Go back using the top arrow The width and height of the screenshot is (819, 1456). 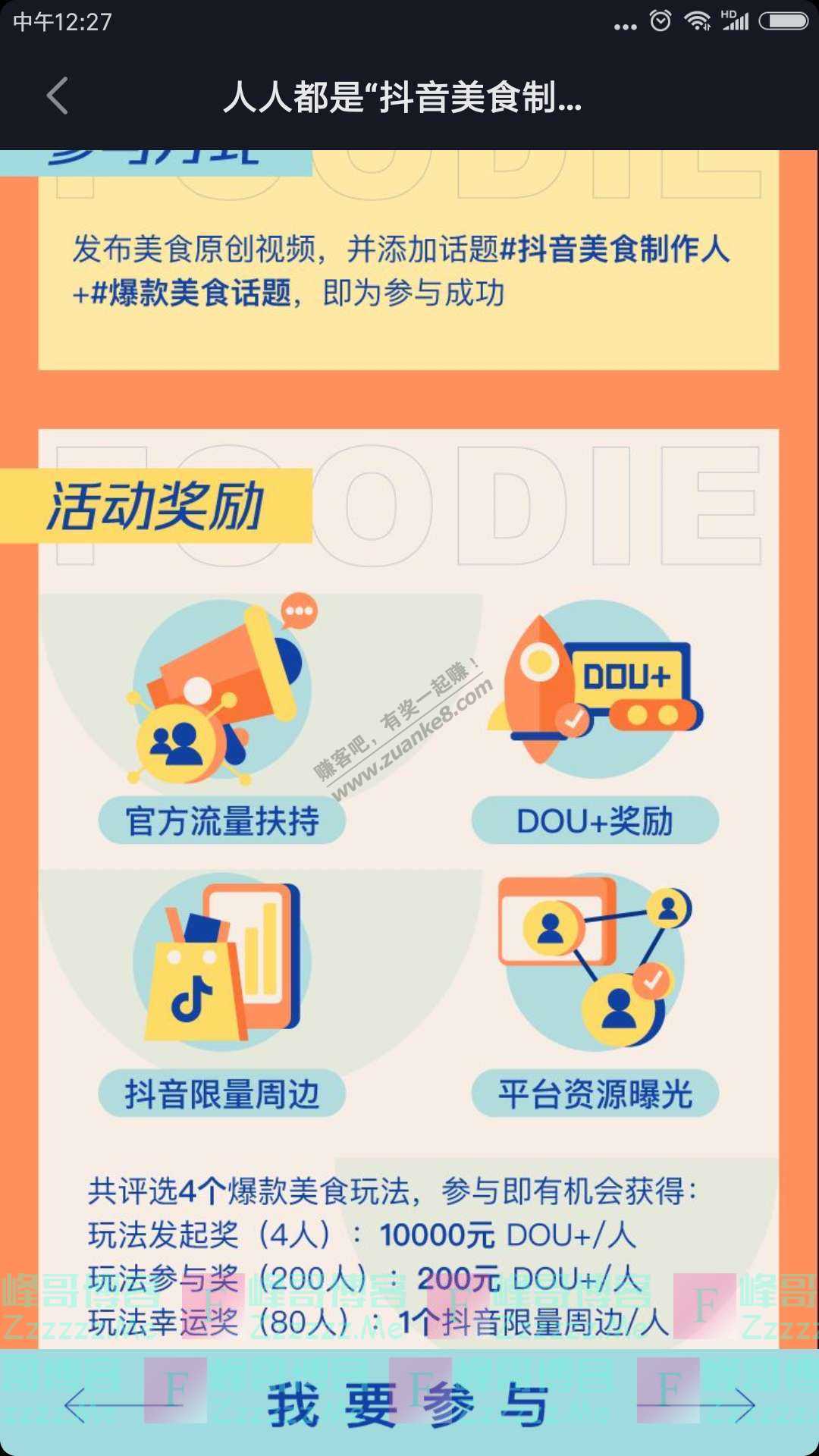tap(58, 96)
